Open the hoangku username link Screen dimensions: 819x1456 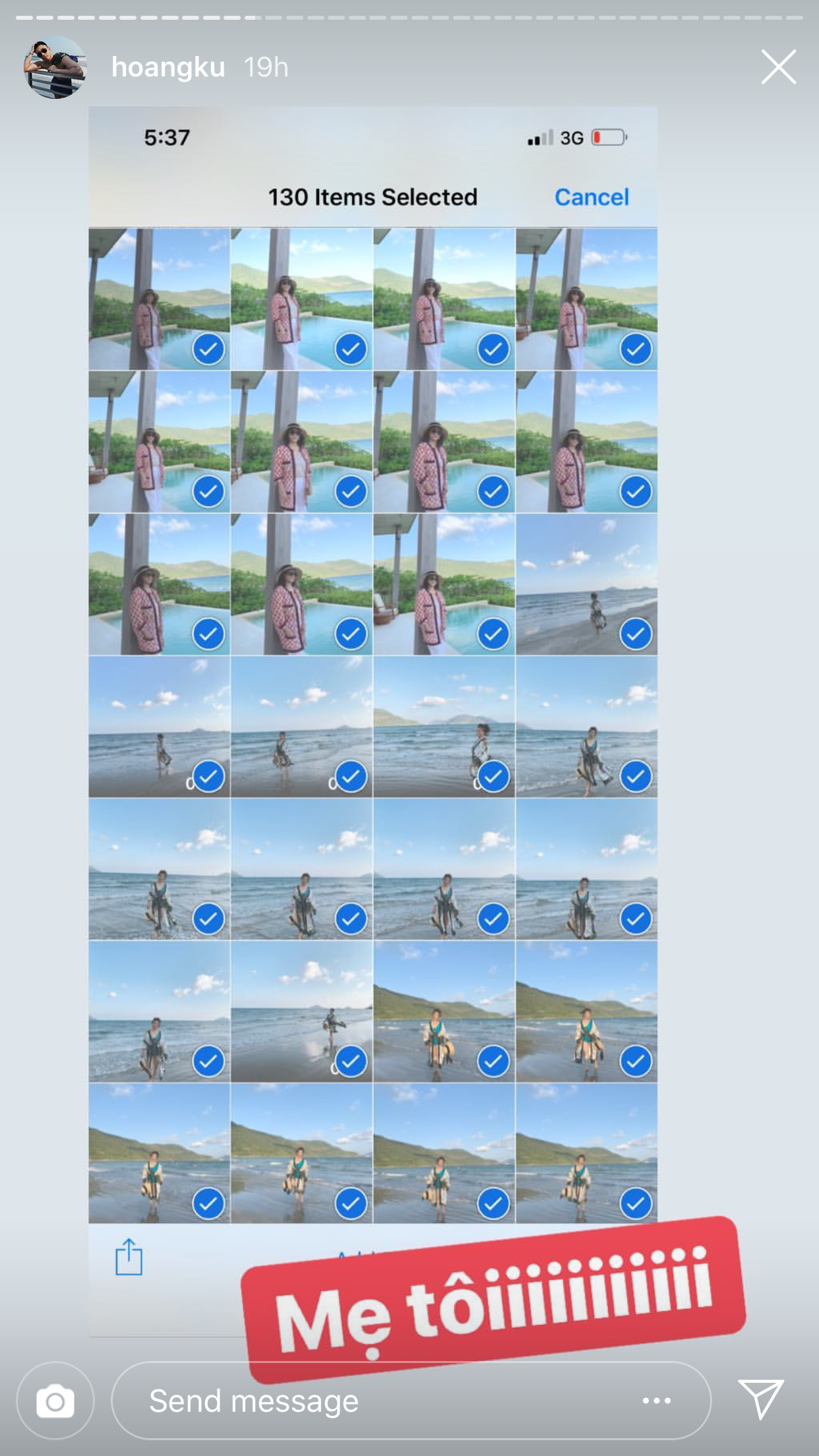(x=168, y=67)
